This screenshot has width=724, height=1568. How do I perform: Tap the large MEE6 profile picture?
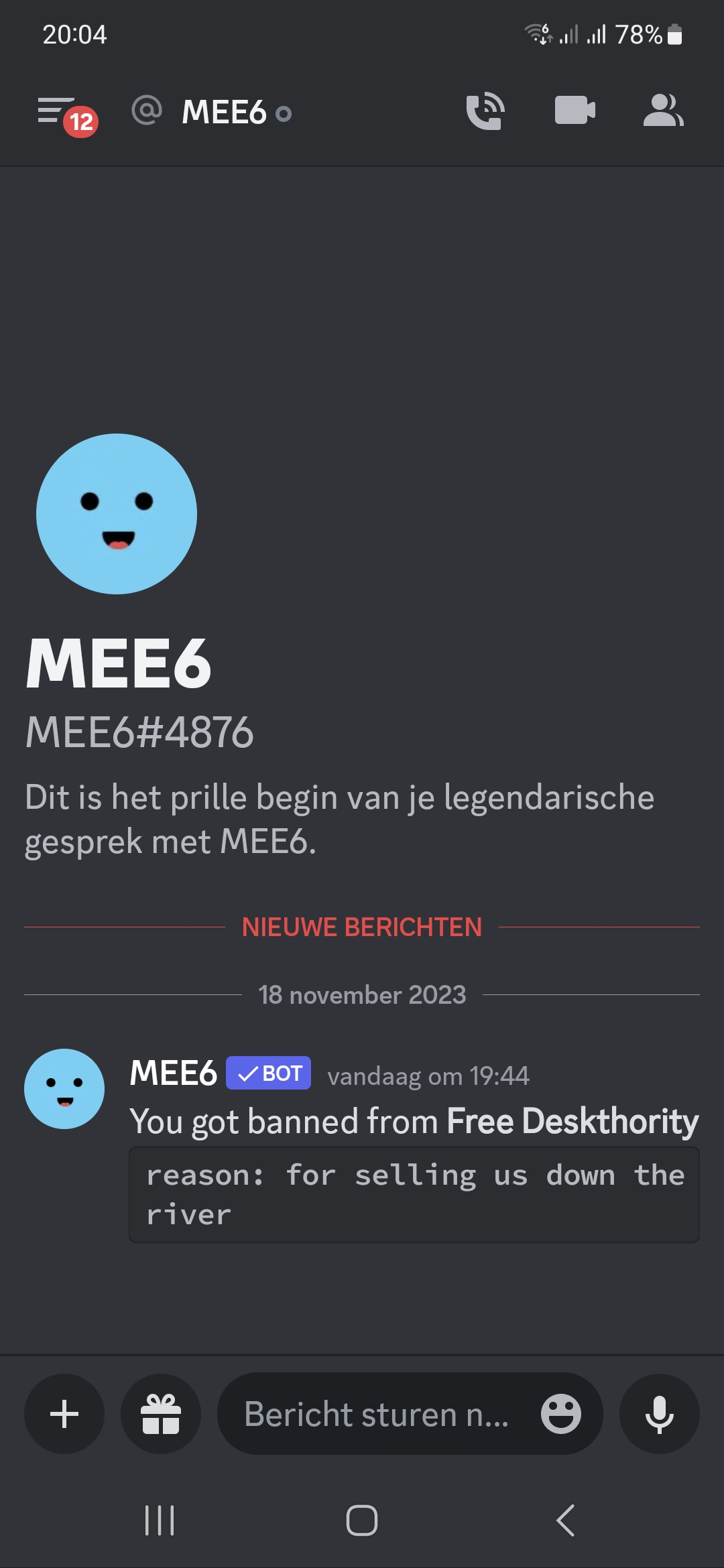pos(117,514)
